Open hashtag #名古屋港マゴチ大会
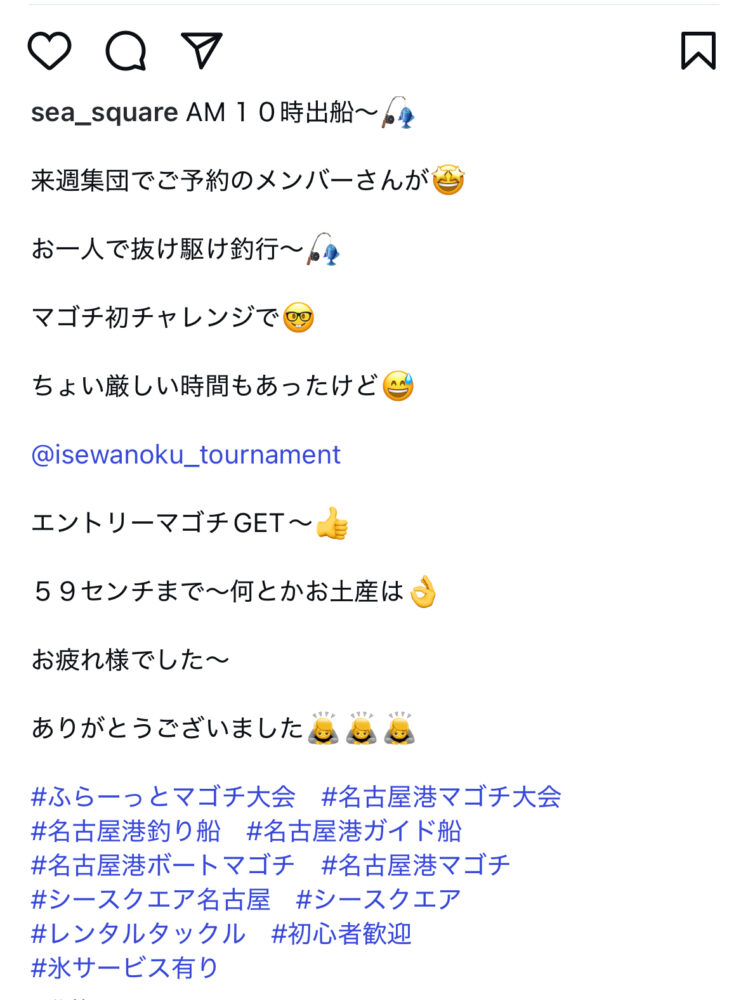This screenshot has height=1000, width=748. (441, 797)
